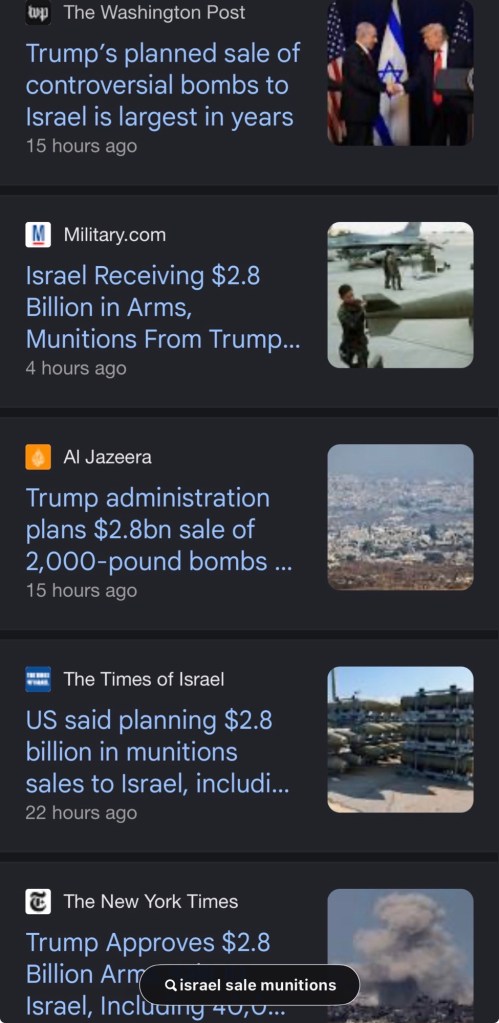499x1023 pixels.
Task: Open the Times of Israel munitions sales article
Action: coord(157,752)
